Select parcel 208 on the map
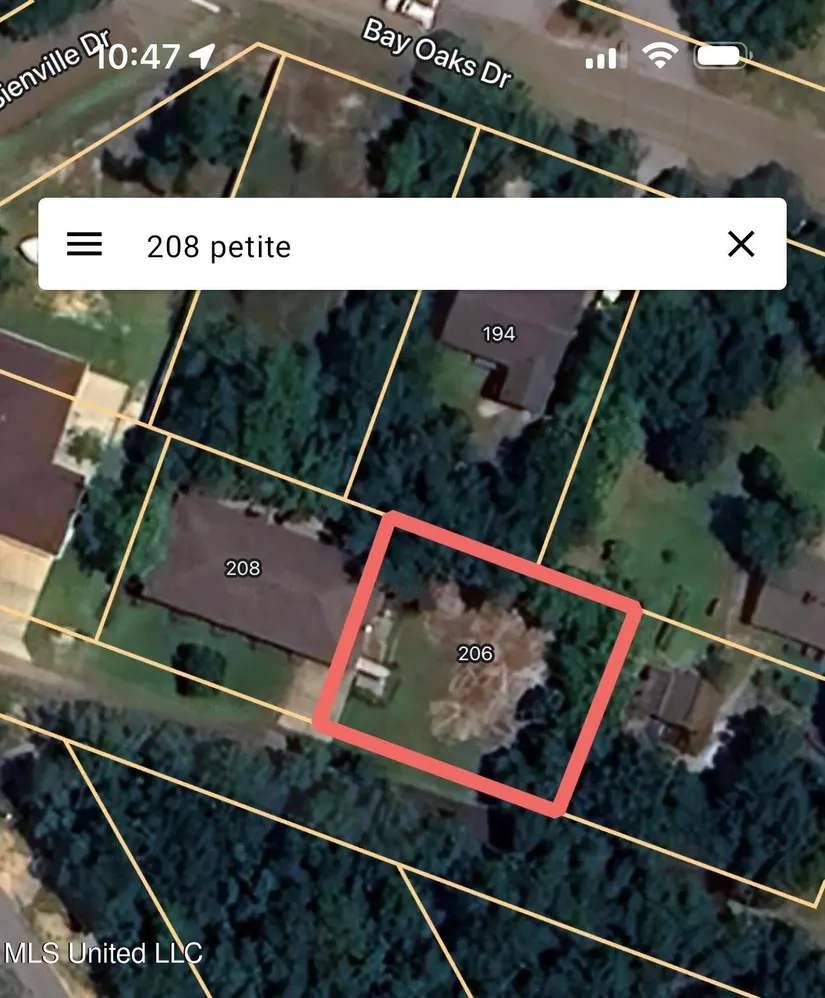Viewport: 825px width, 998px height. coord(243,568)
